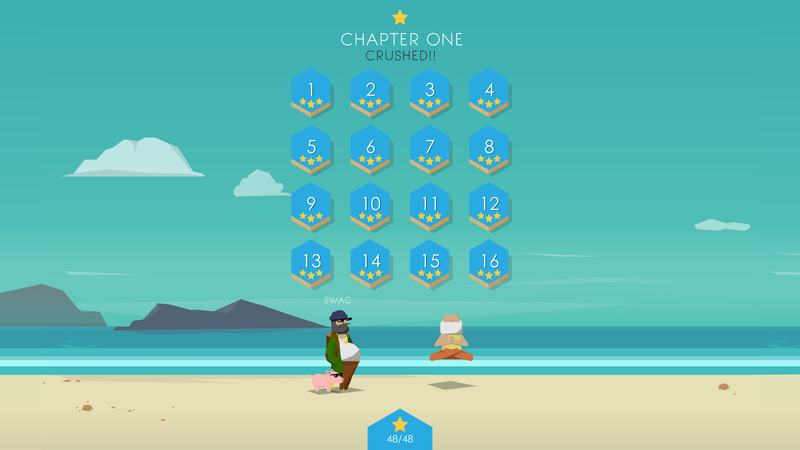Open level 1

[x=311, y=92]
